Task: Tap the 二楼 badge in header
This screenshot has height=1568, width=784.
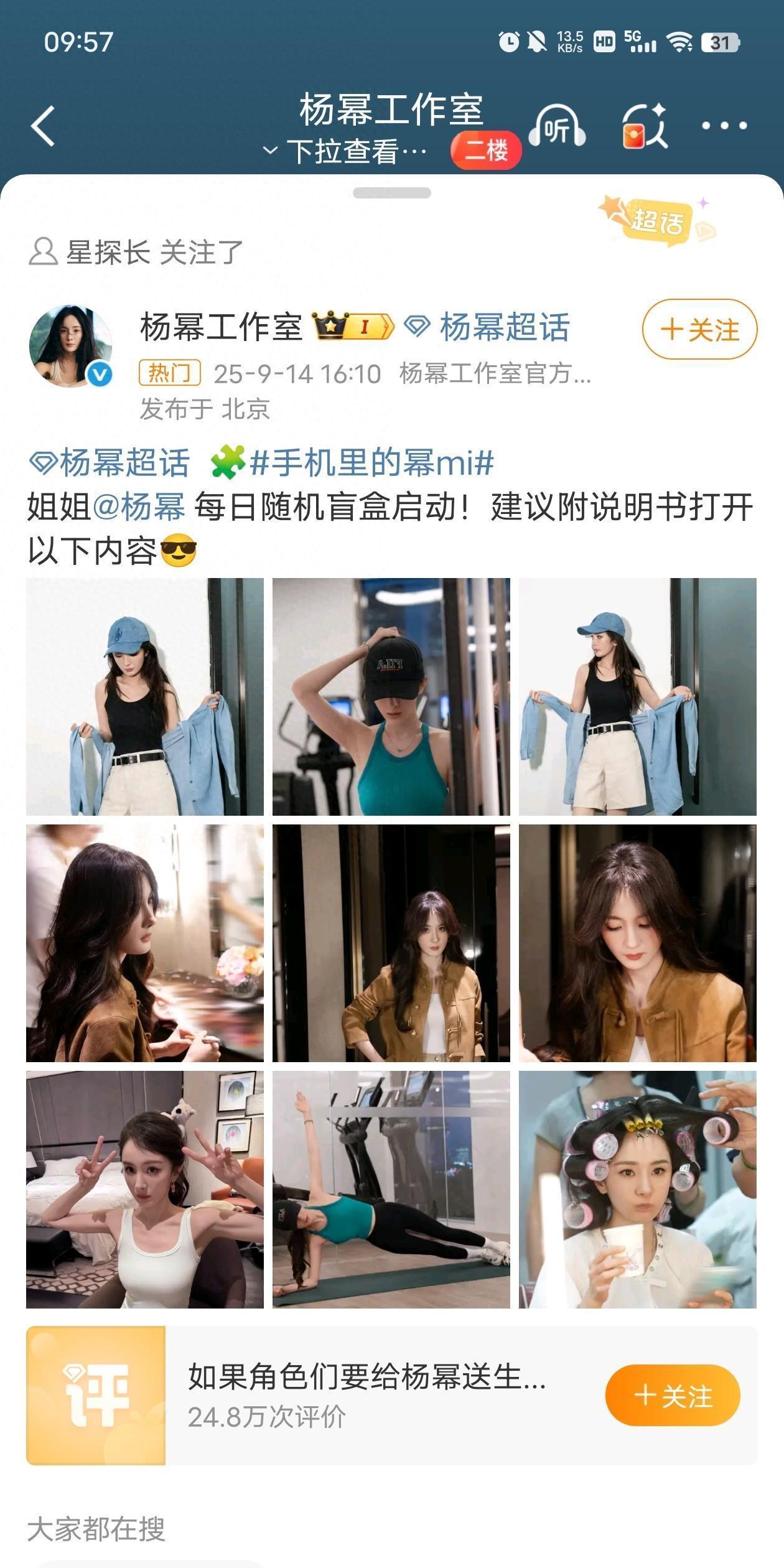Action: pos(486,150)
